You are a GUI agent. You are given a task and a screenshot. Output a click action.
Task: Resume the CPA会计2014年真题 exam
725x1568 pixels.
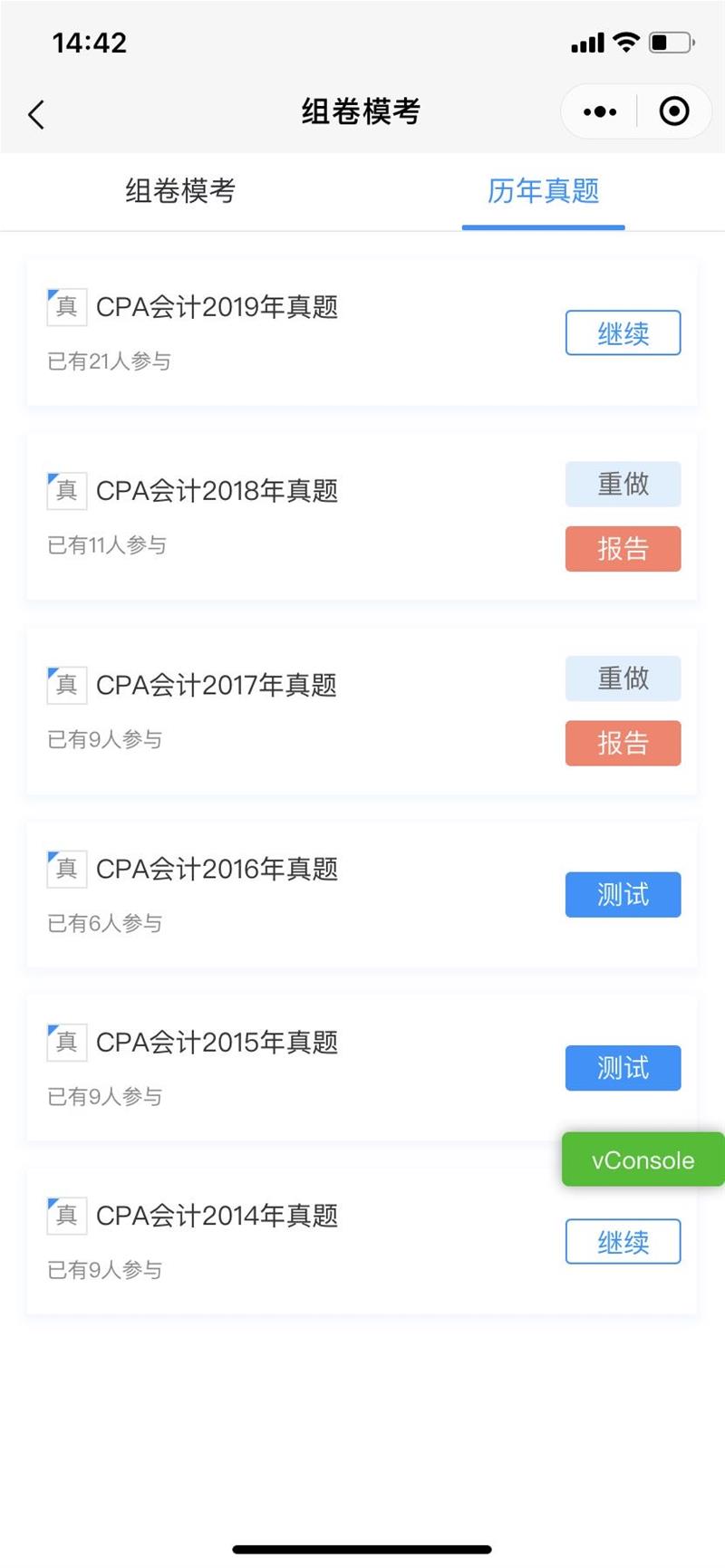623,1242
